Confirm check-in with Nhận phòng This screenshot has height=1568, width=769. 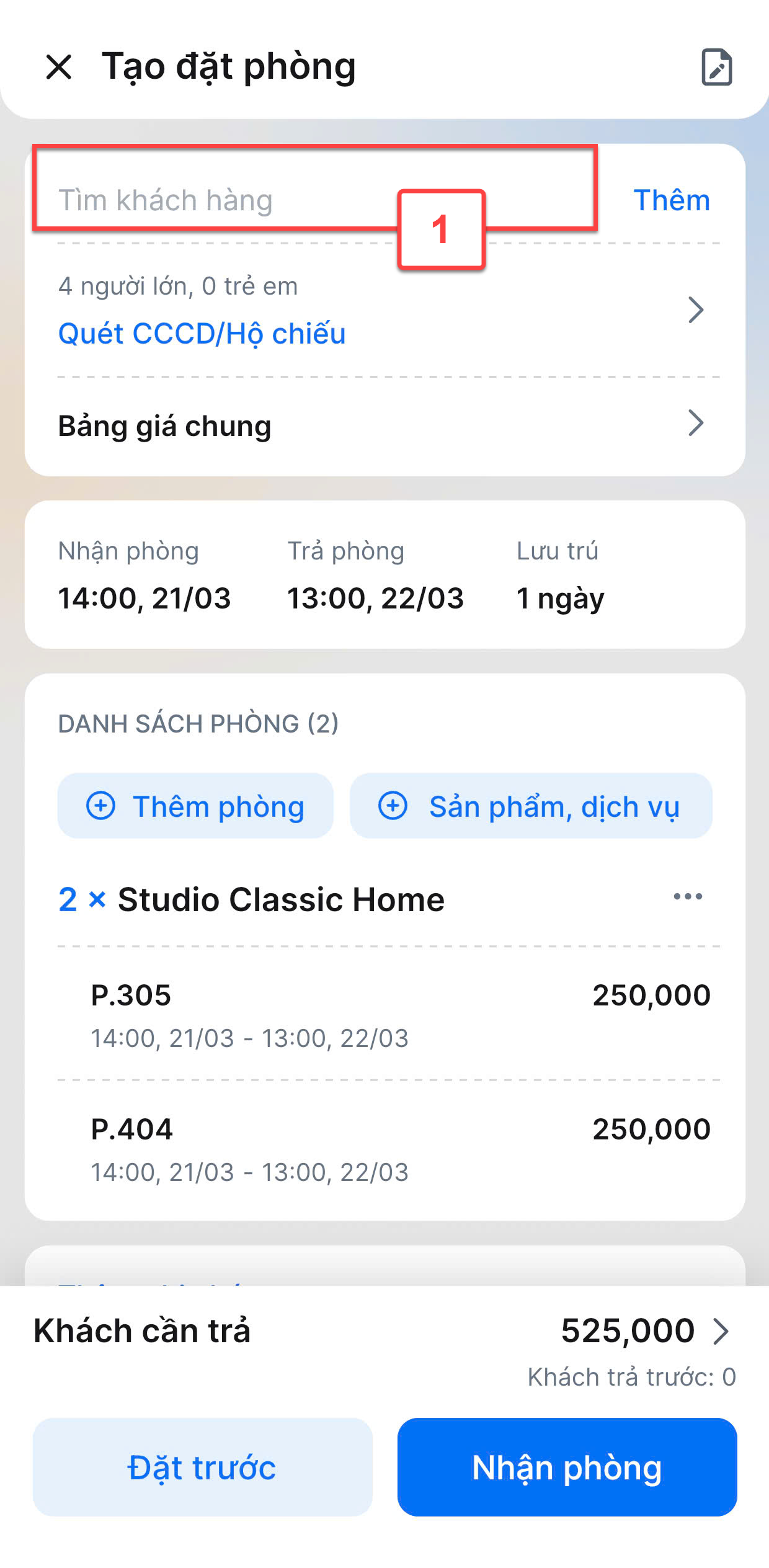567,1467
